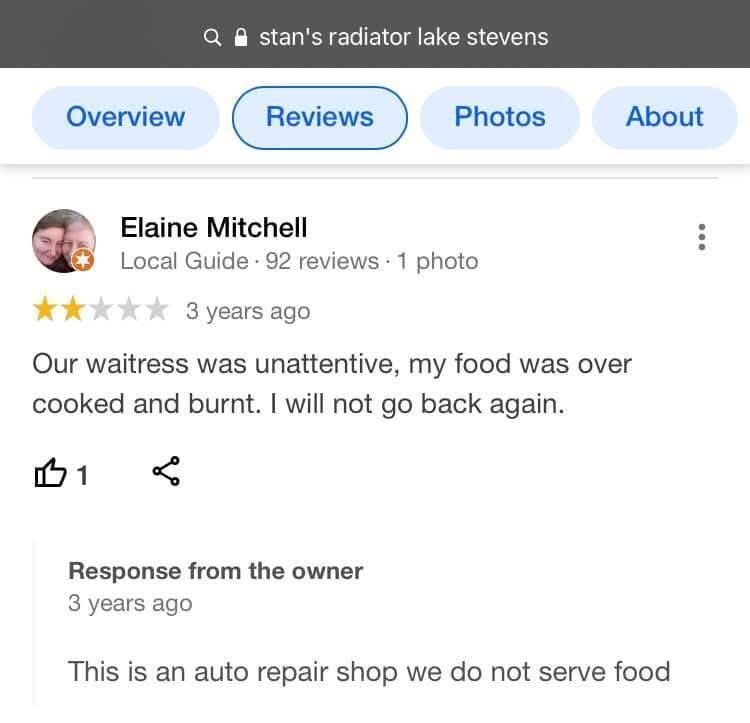Open the overflow menu on Elaine Mitchell's review
The height and width of the screenshot is (723, 750).
702,237
